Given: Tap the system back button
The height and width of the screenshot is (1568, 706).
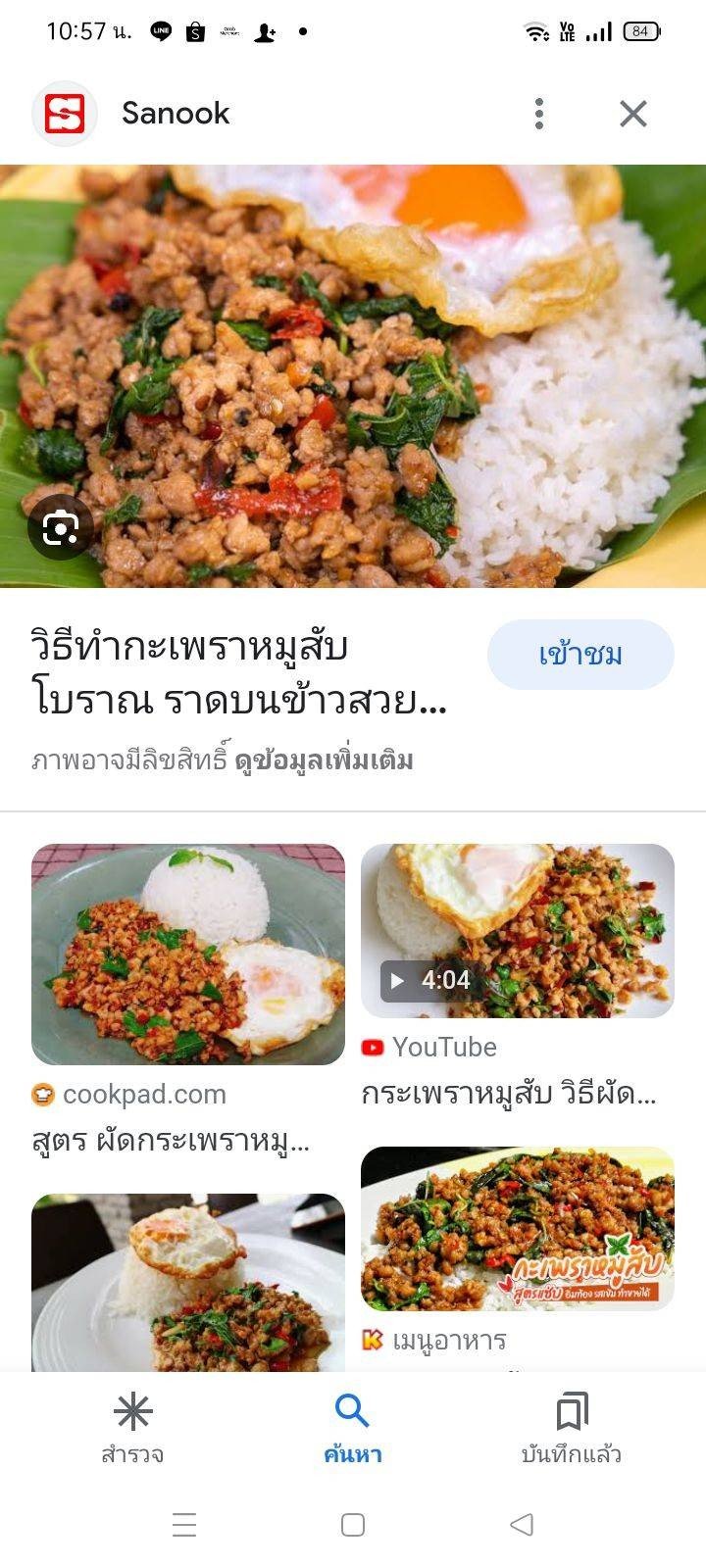Looking at the screenshot, I should coord(522,1525).
